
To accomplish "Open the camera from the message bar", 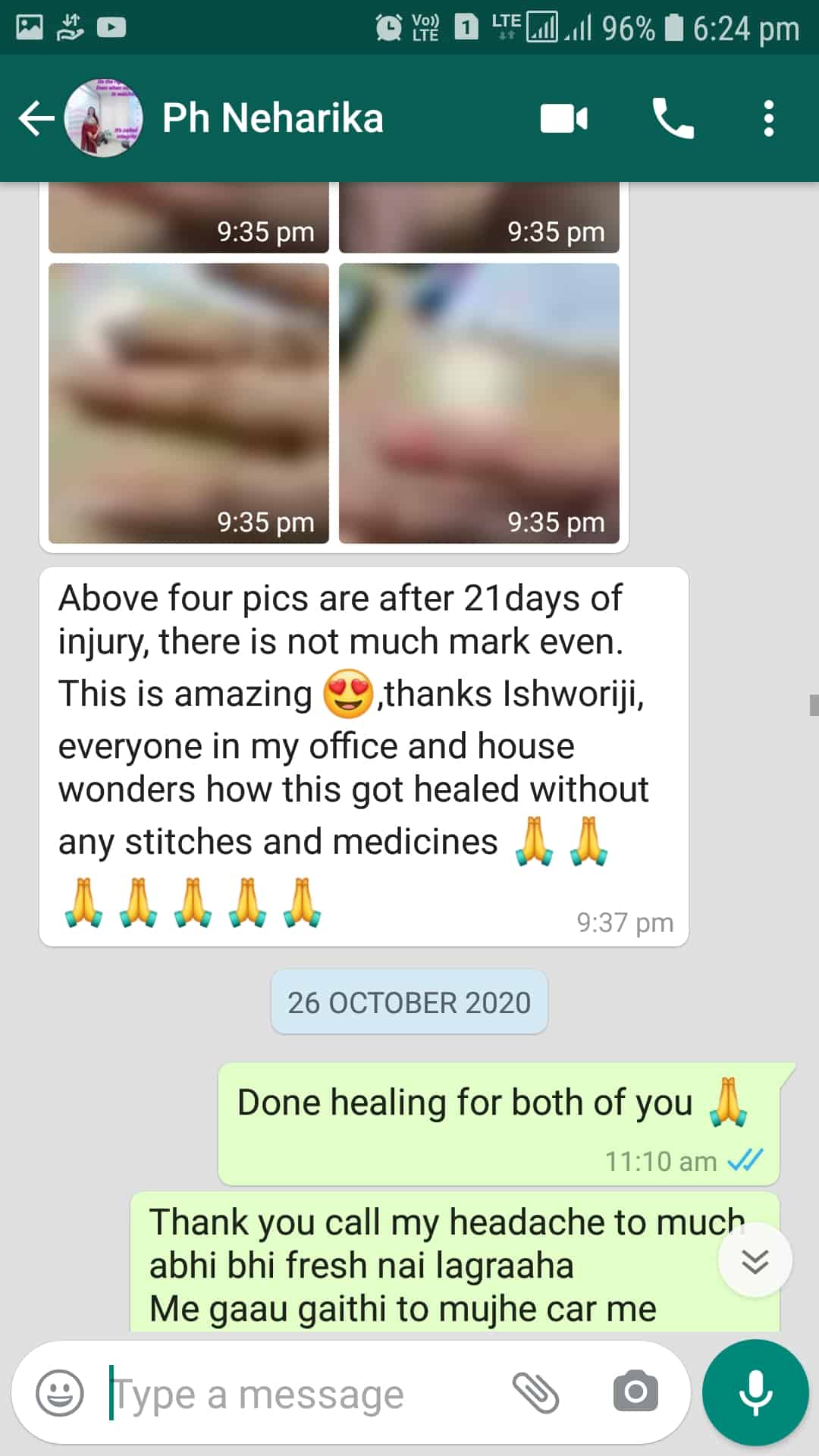I will click(635, 1392).
